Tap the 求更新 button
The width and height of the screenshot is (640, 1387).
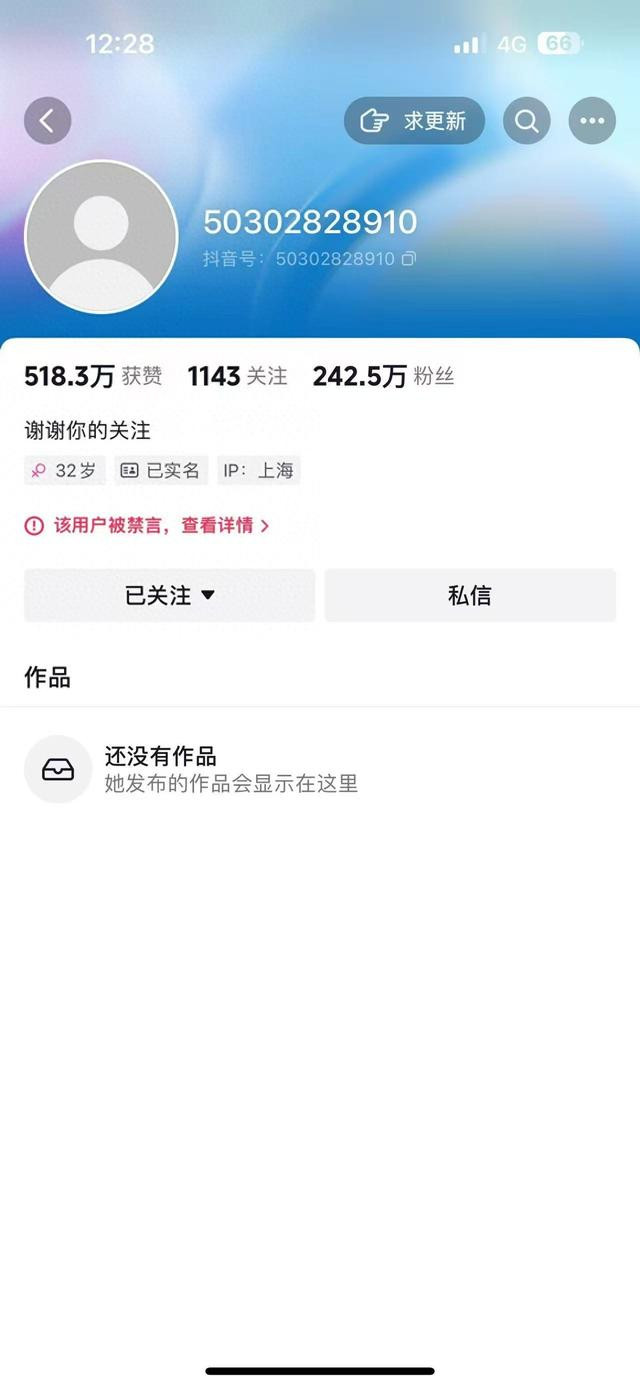click(x=415, y=121)
